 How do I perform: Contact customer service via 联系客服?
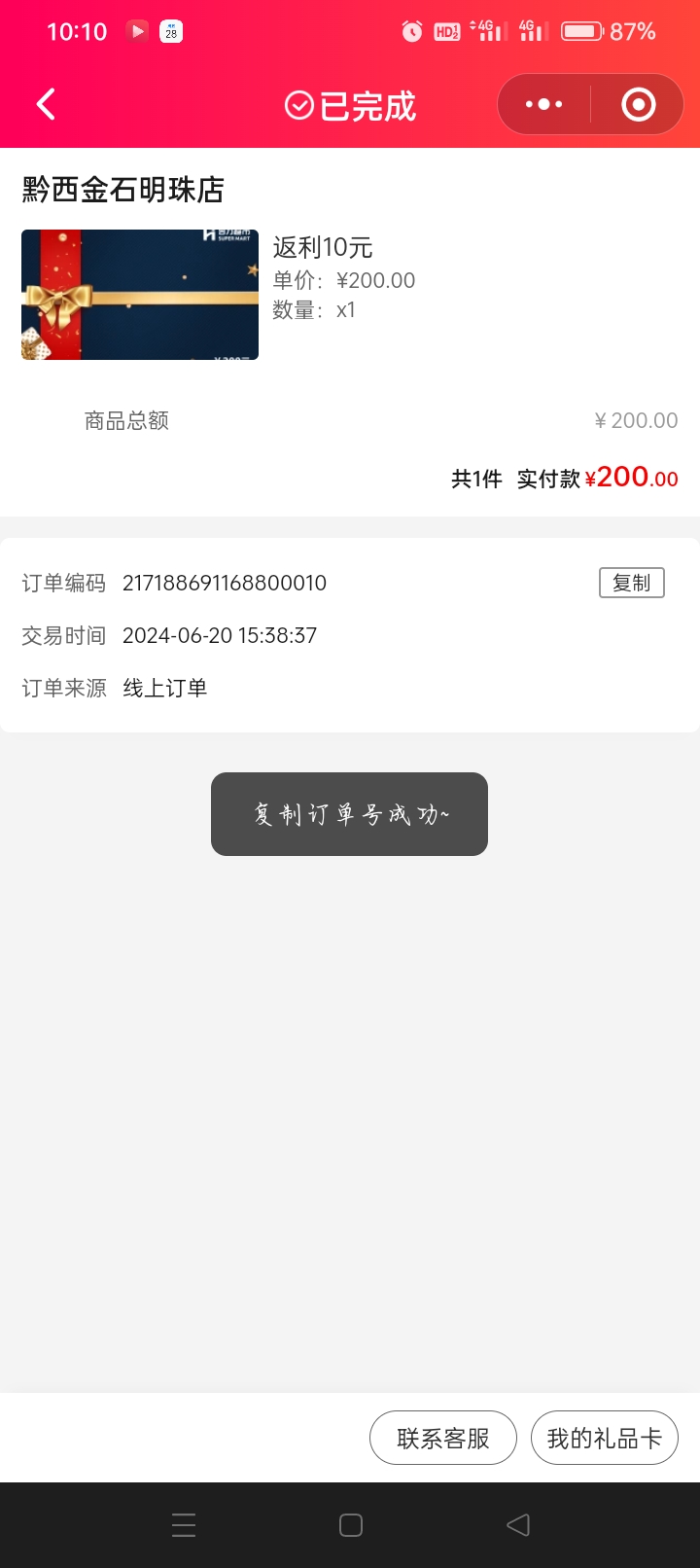tap(443, 1438)
